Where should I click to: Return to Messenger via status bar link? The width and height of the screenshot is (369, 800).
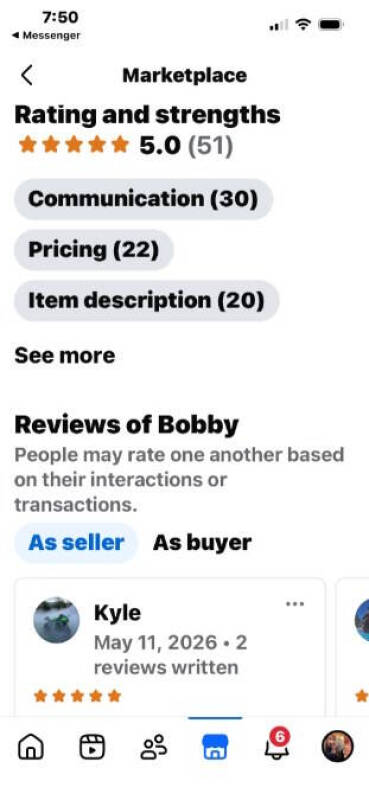(x=46, y=36)
